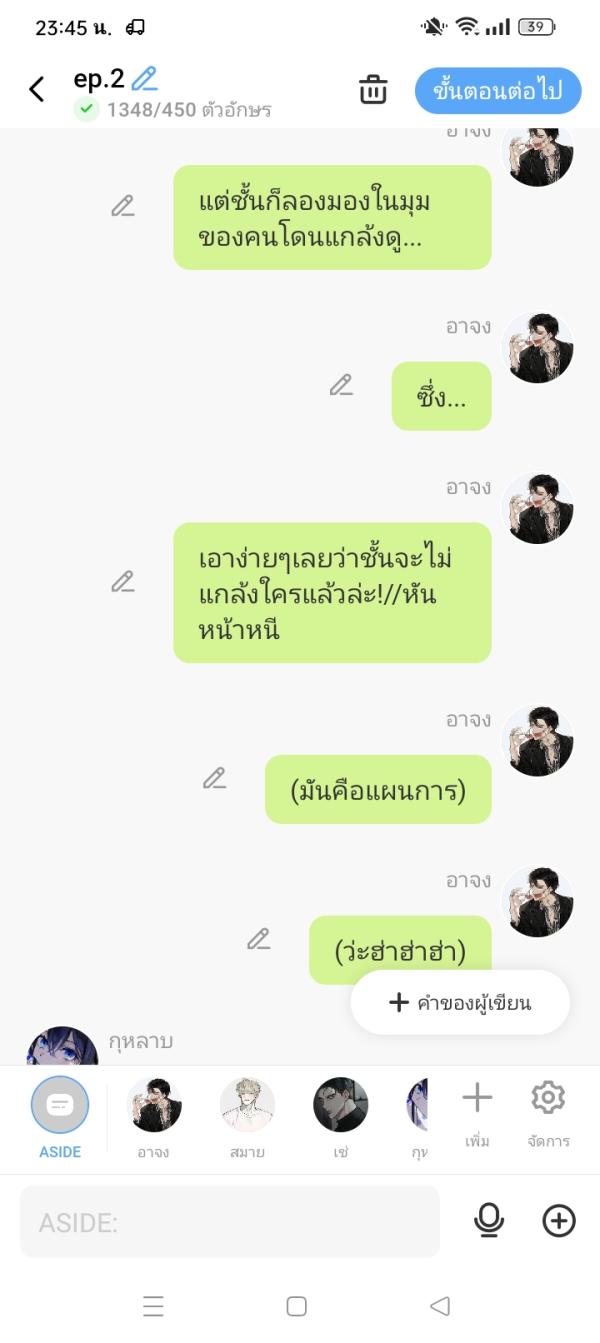Add a new character with เพิ่ม
The height and width of the screenshot is (1343, 600).
pos(477,1110)
